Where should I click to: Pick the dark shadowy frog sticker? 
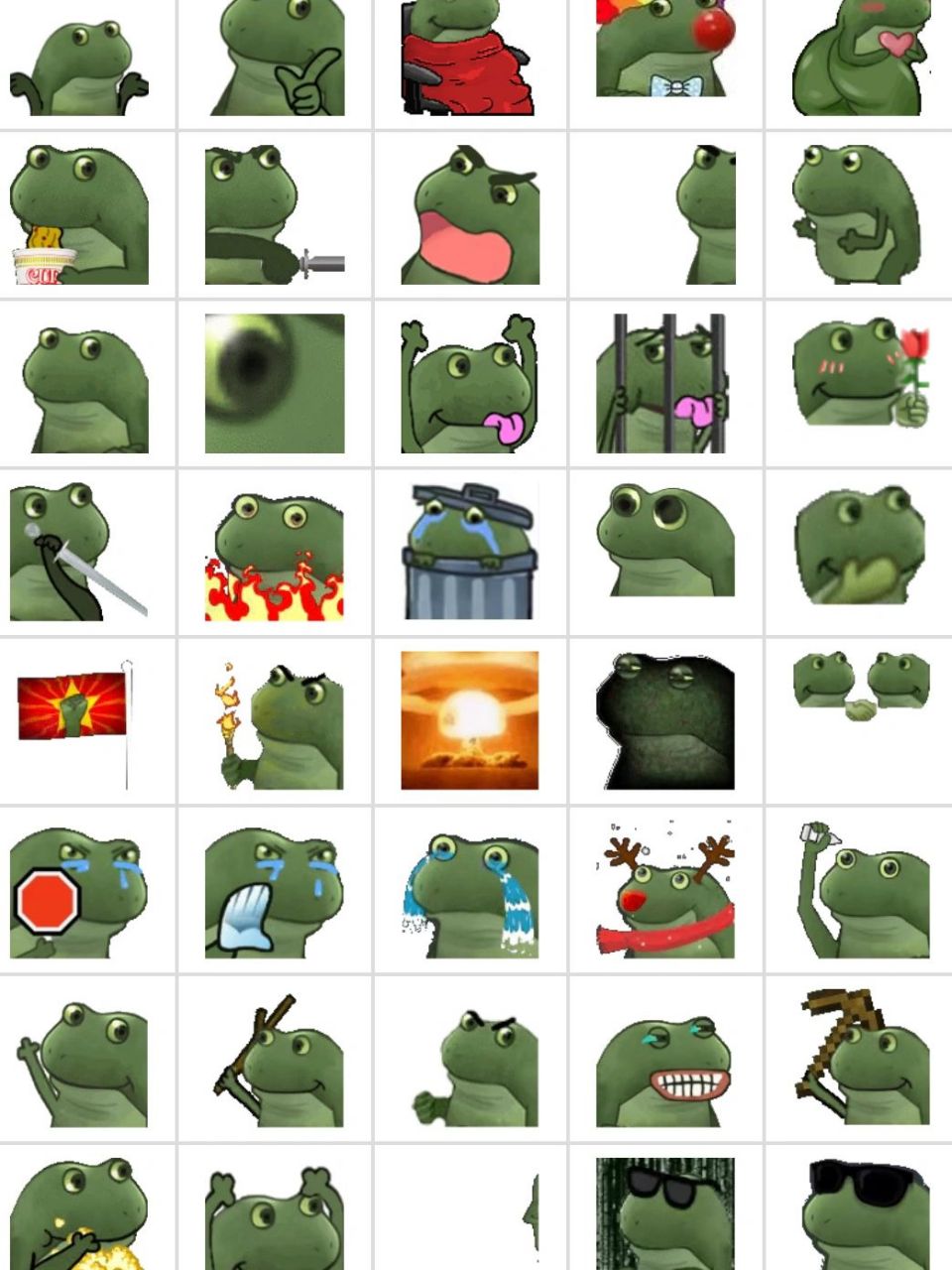coord(664,721)
